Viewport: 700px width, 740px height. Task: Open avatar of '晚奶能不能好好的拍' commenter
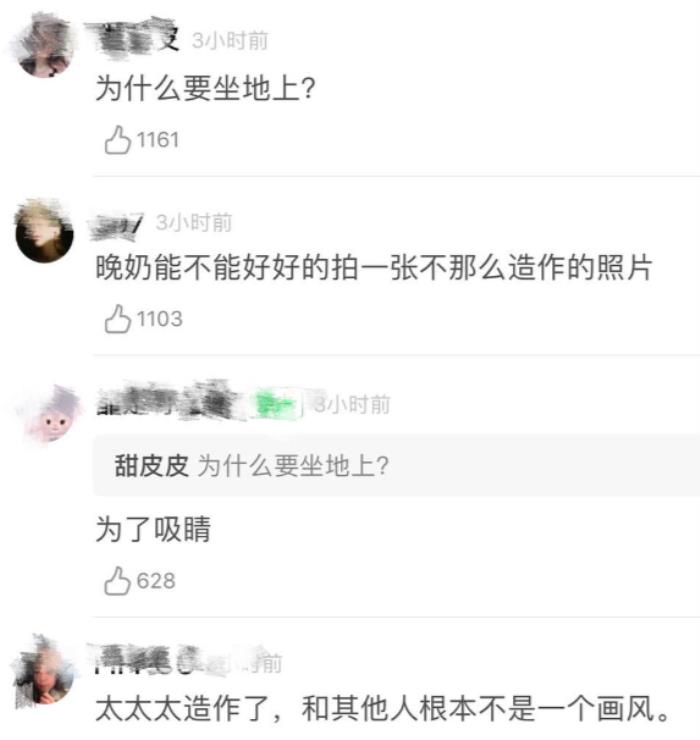pos(44,231)
